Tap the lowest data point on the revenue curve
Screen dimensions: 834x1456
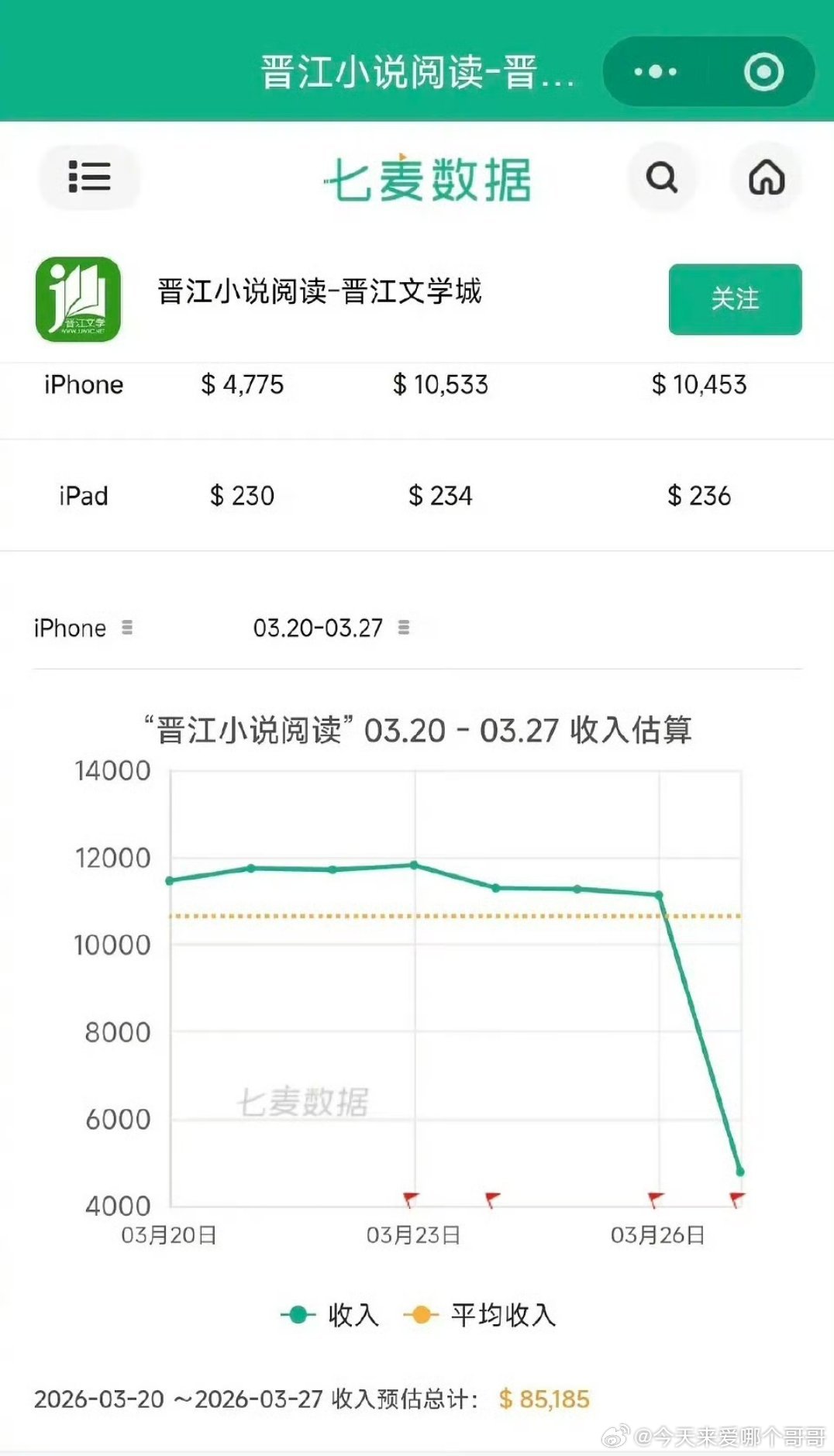click(x=742, y=1171)
